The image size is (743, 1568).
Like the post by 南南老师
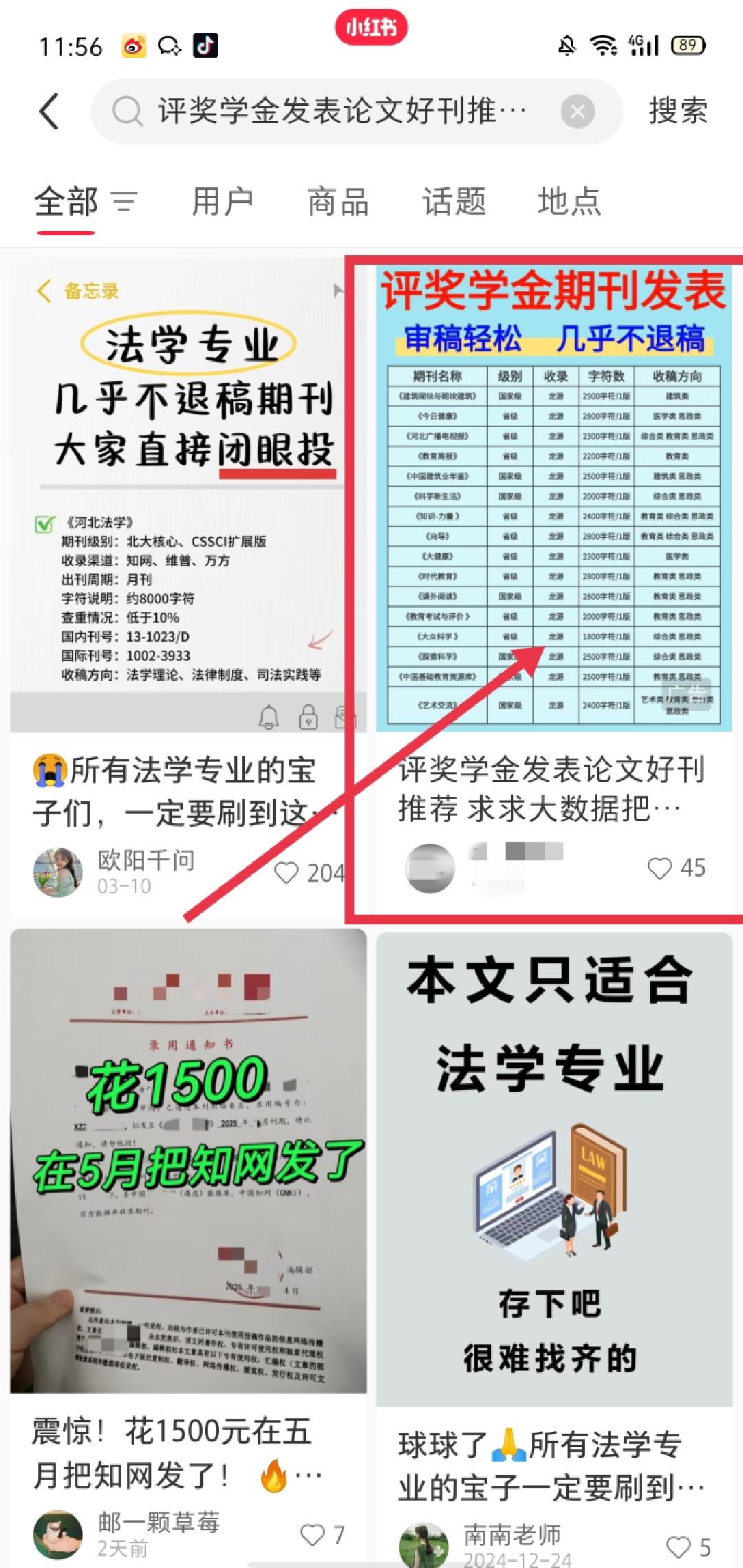[x=678, y=1547]
